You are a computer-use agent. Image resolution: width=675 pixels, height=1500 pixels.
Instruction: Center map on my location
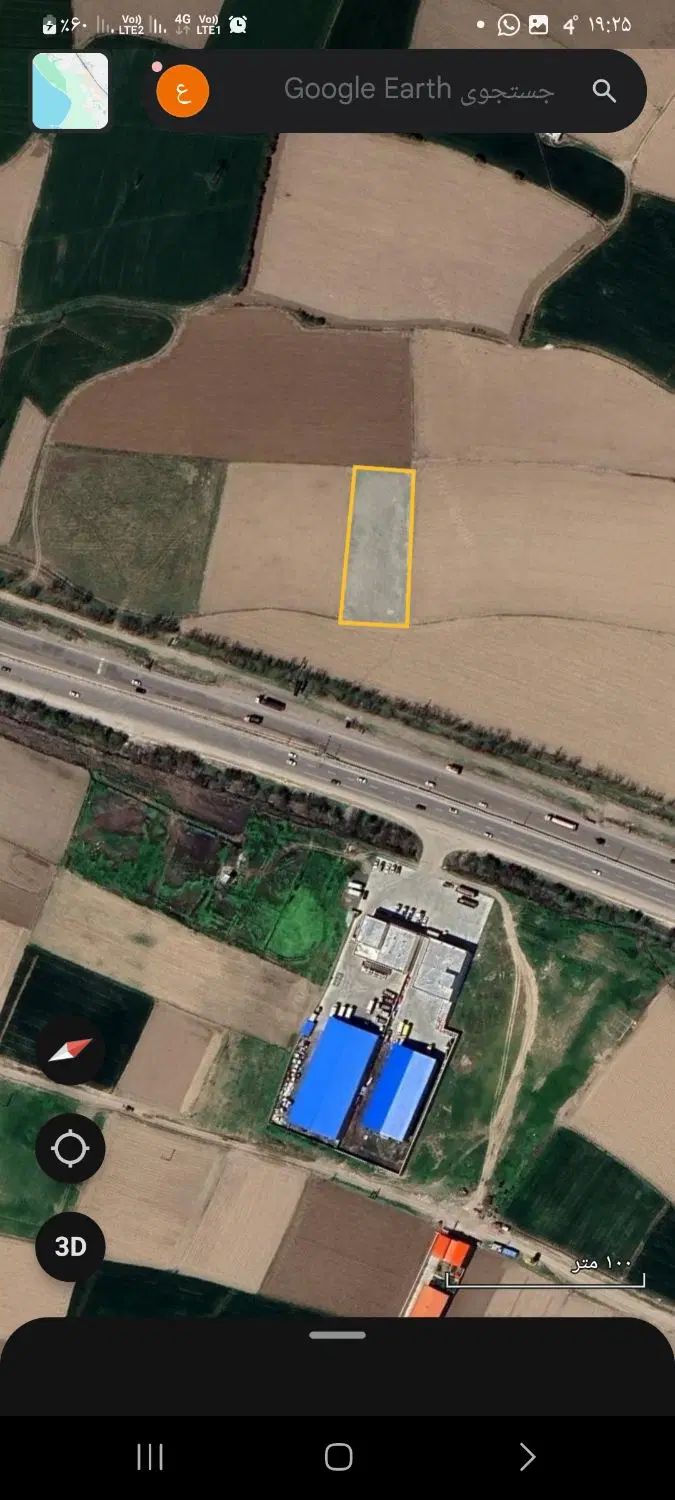point(71,1149)
